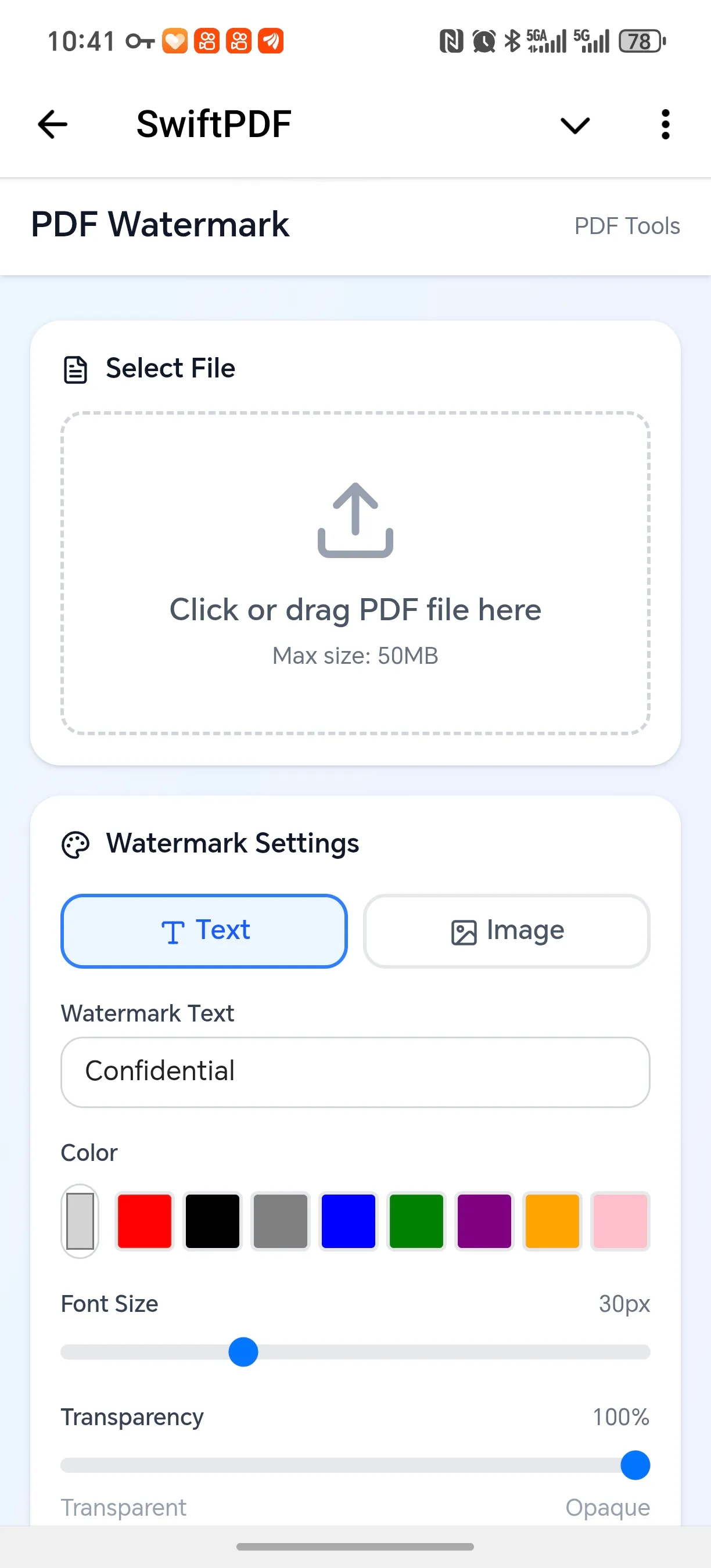Select the pink color swatch
Viewport: 711px width, 1568px height.
620,1221
